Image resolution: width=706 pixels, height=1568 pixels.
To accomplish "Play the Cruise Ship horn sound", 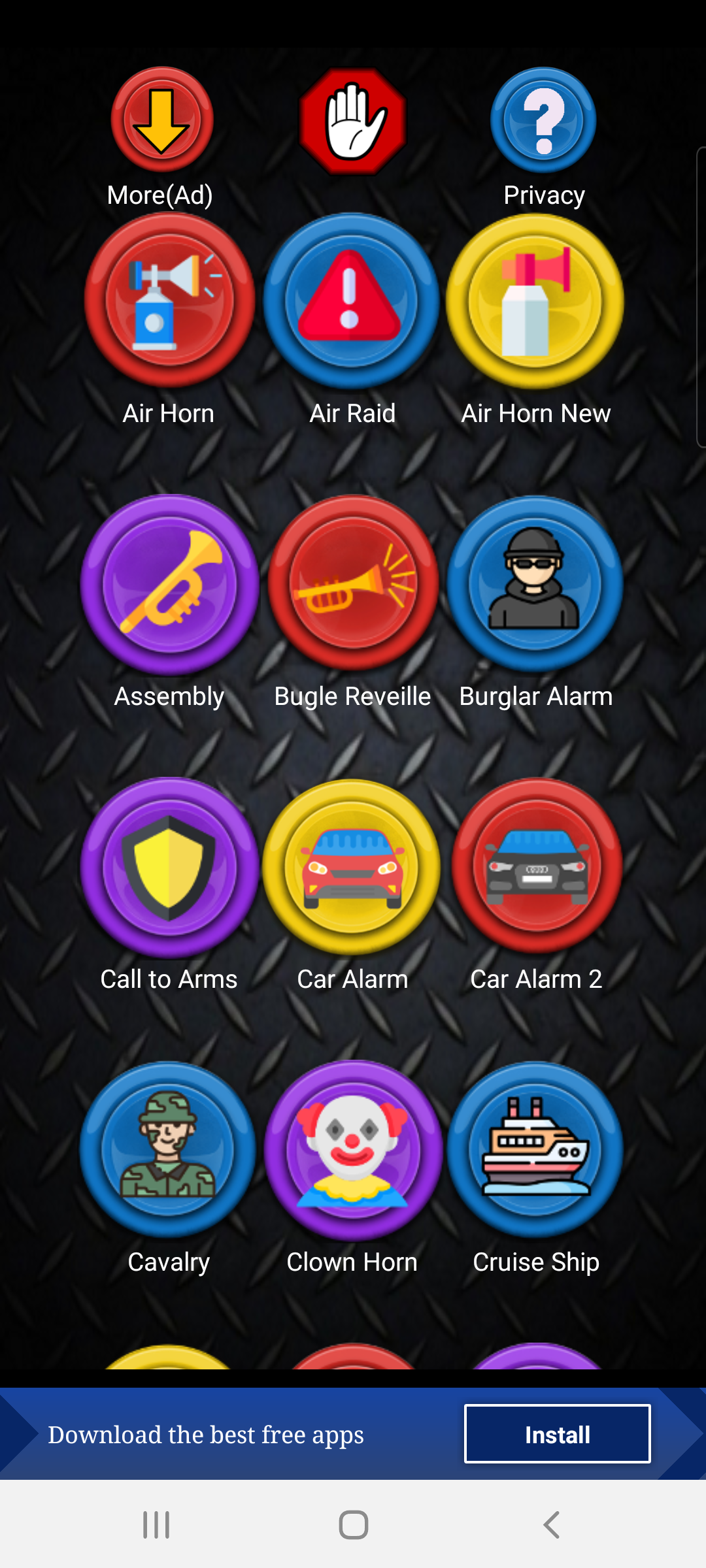I will (x=535, y=1150).
